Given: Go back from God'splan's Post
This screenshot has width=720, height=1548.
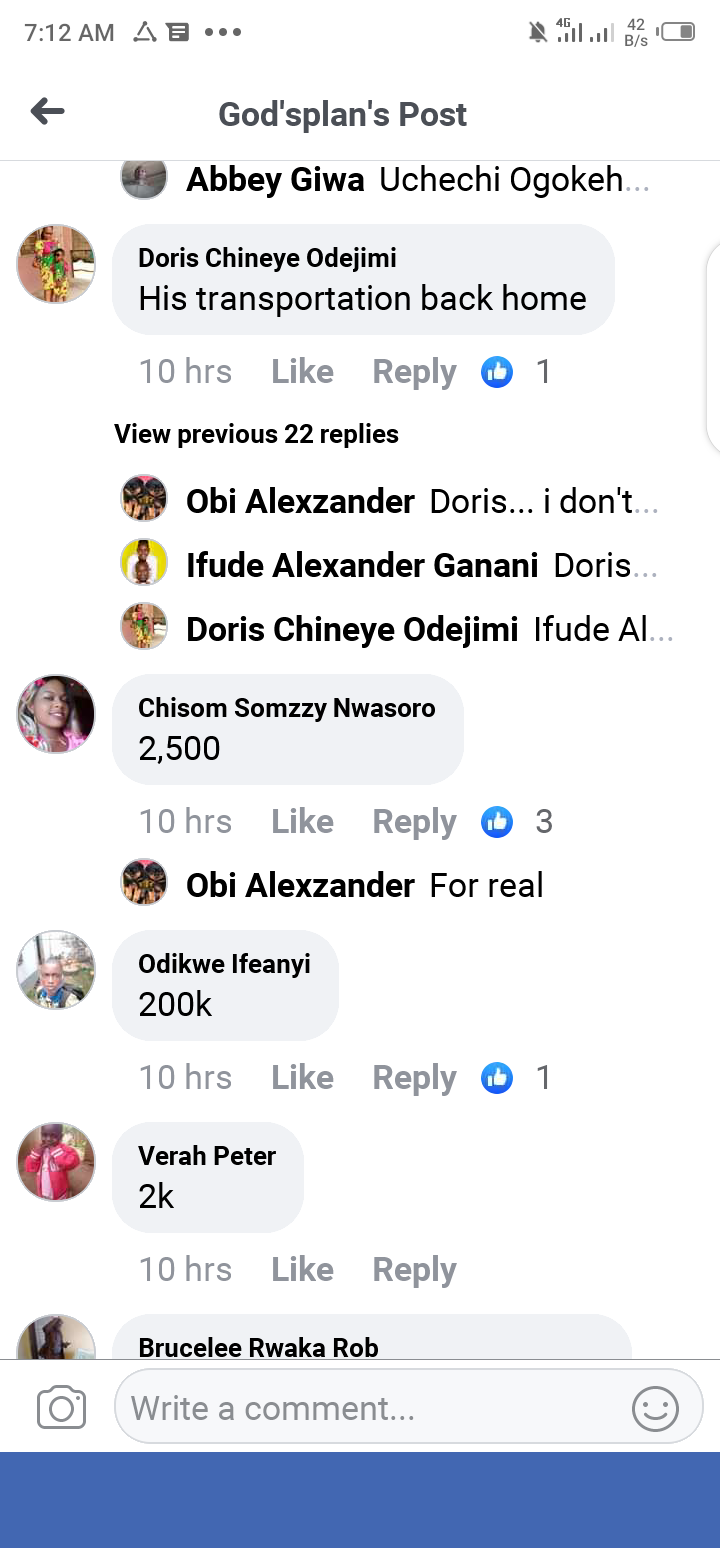Looking at the screenshot, I should click(x=47, y=112).
